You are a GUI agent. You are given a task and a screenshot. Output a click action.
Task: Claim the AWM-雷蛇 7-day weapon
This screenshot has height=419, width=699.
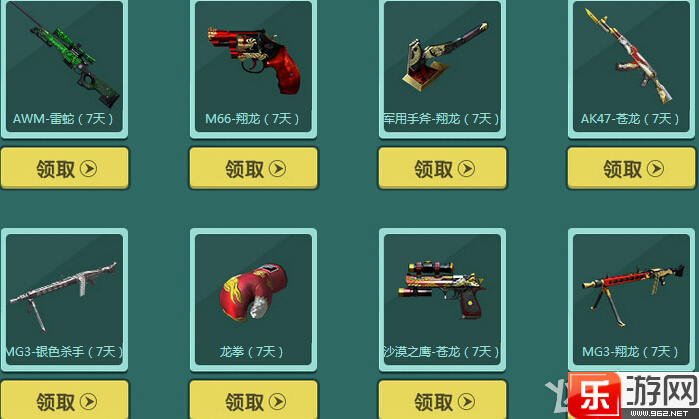pos(65,168)
